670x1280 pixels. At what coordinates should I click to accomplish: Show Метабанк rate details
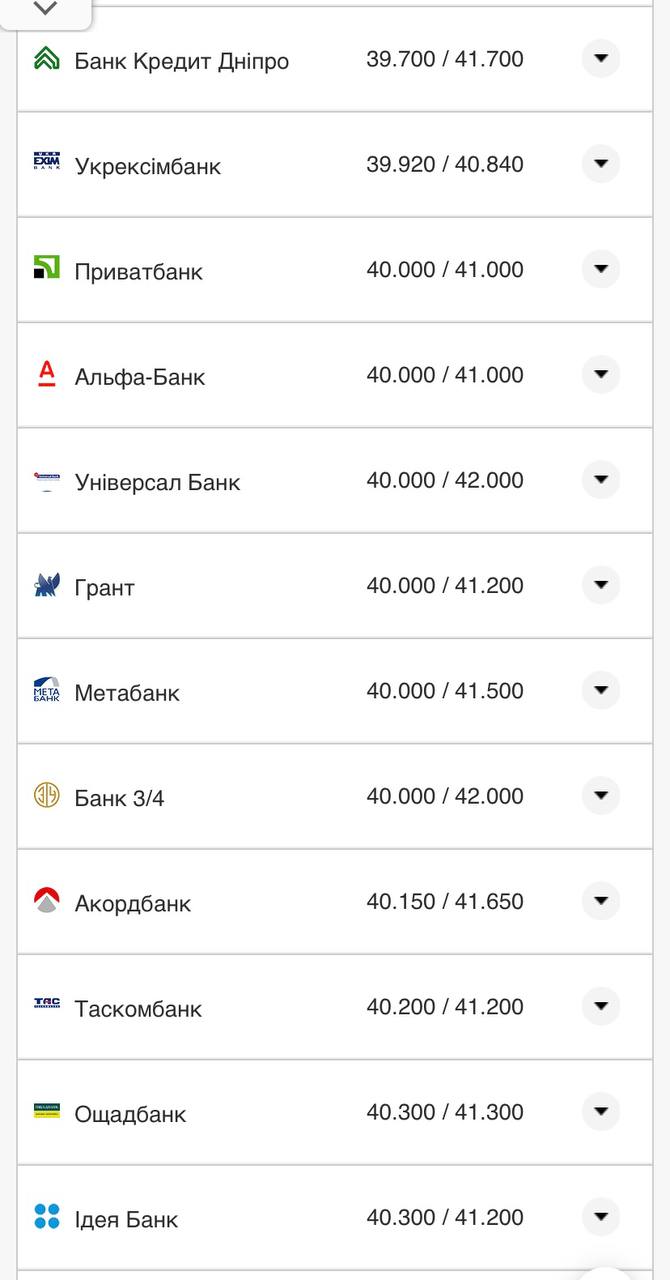(600, 691)
